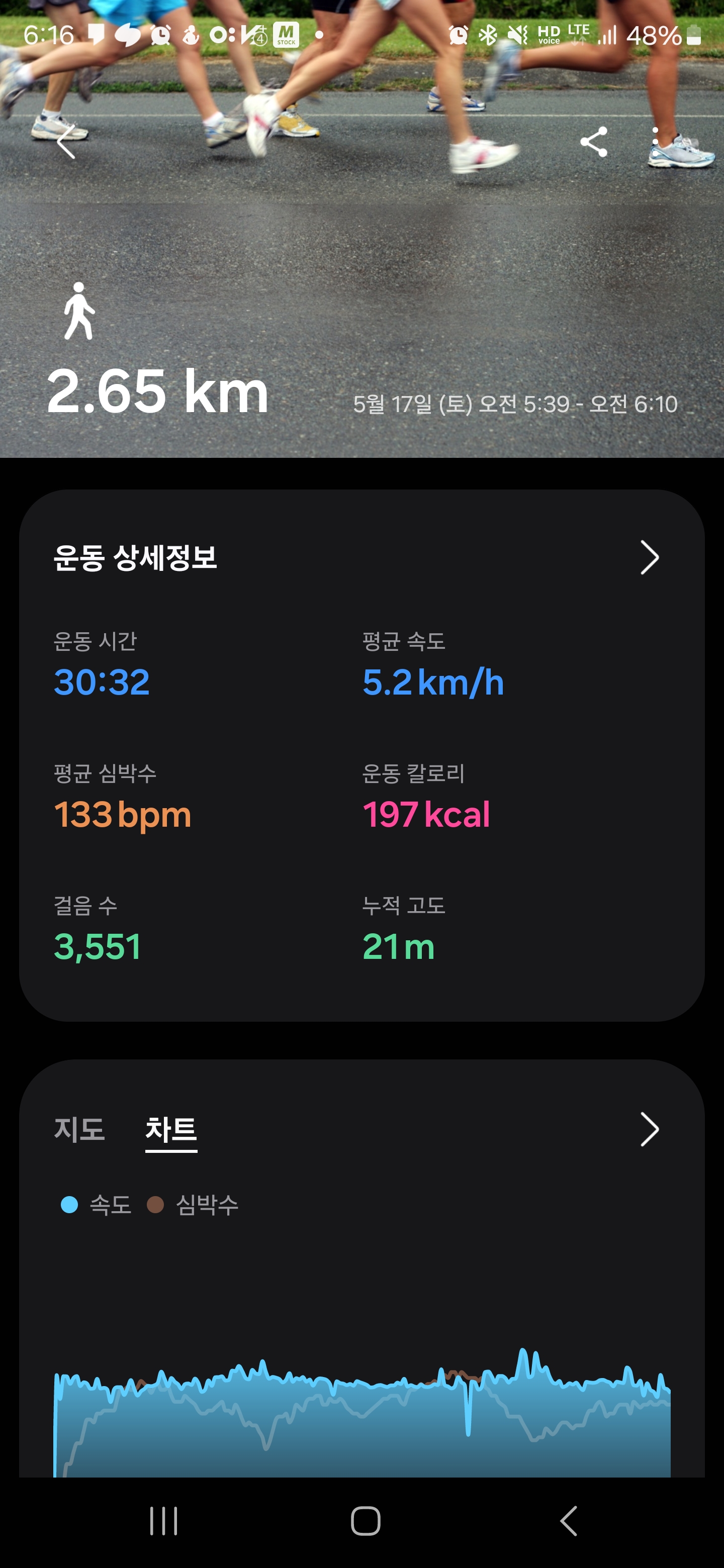Expand 운동 상세정보 with its chevron
Image resolution: width=724 pixels, height=1568 pixels.
[649, 557]
